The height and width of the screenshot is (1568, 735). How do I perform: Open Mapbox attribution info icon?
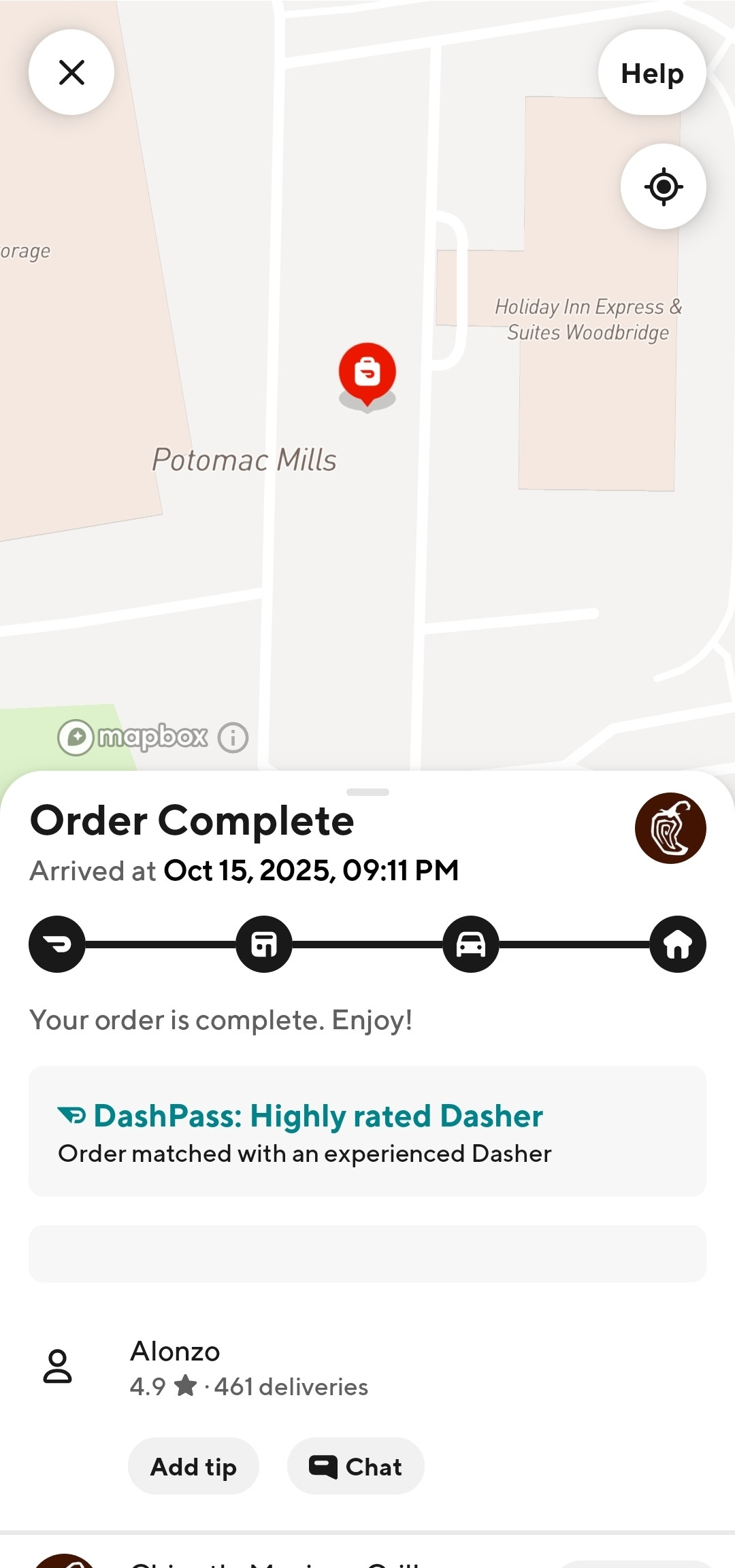click(233, 737)
